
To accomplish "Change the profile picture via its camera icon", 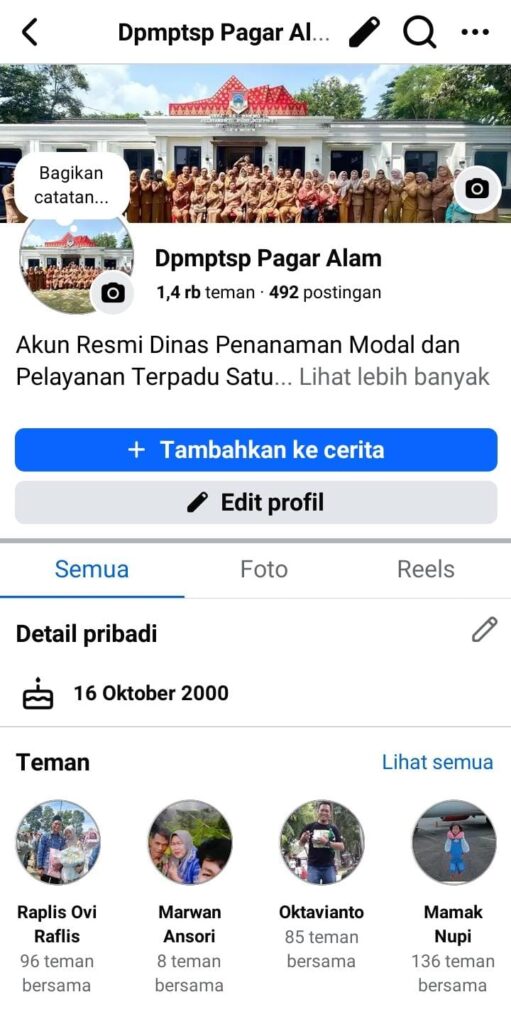I will coord(112,293).
